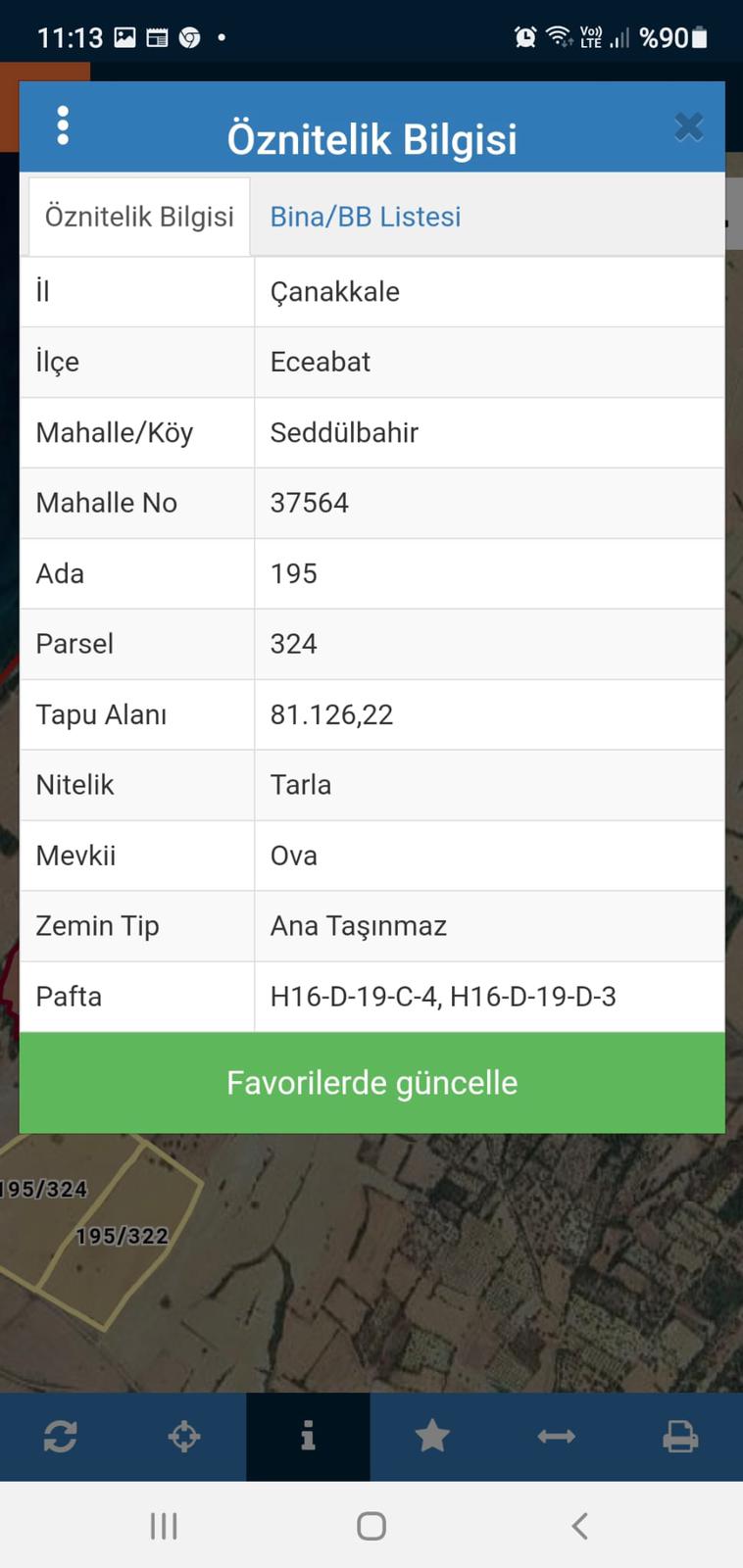The height and width of the screenshot is (1568, 743).
Task: Tap the Favorilerde güncelle button
Action: 371,1083
